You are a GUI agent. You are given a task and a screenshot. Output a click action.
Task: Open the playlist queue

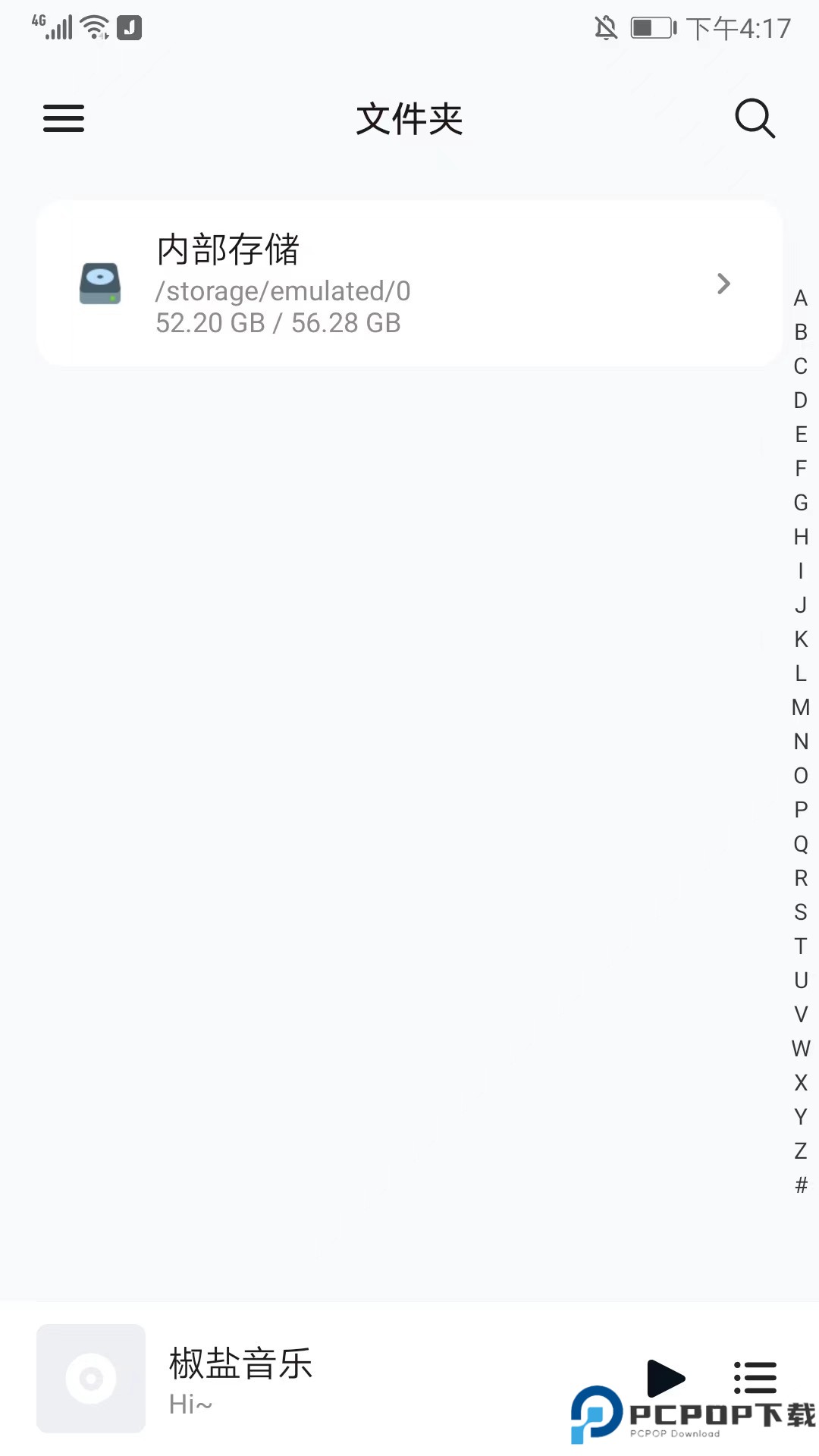[755, 1377]
